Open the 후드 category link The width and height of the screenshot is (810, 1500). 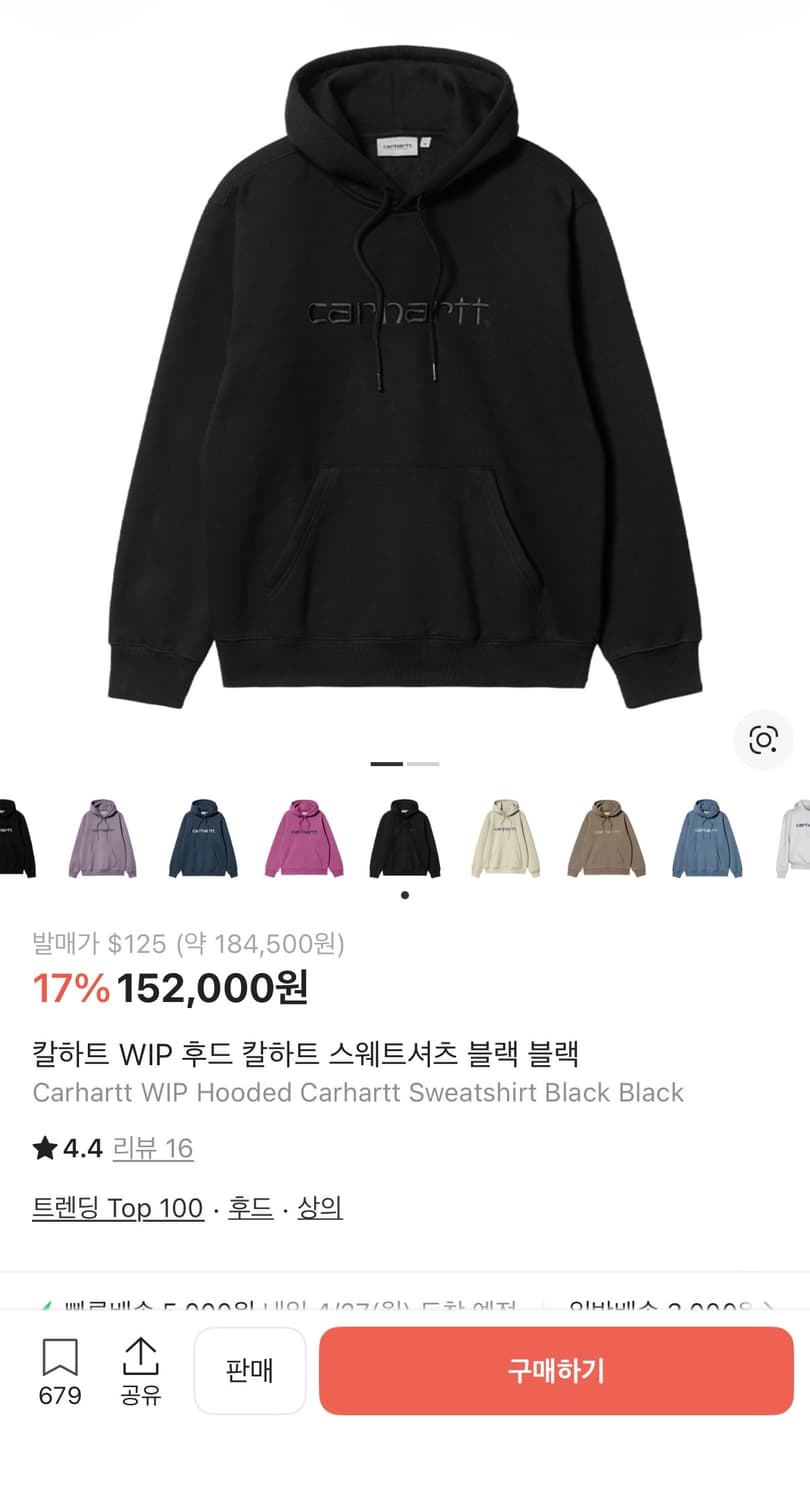(x=249, y=1208)
